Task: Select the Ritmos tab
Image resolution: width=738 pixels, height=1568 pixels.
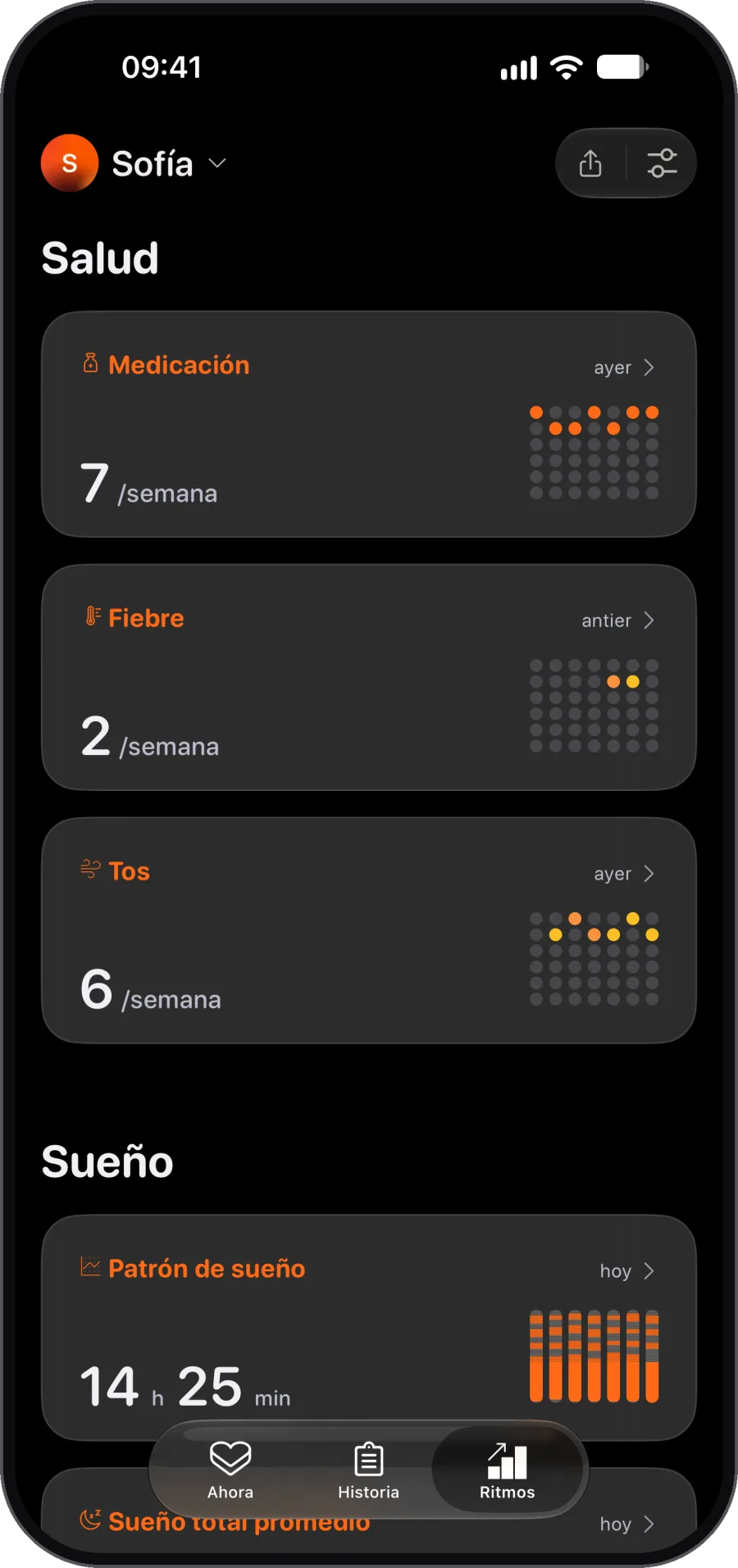Action: point(508,1470)
